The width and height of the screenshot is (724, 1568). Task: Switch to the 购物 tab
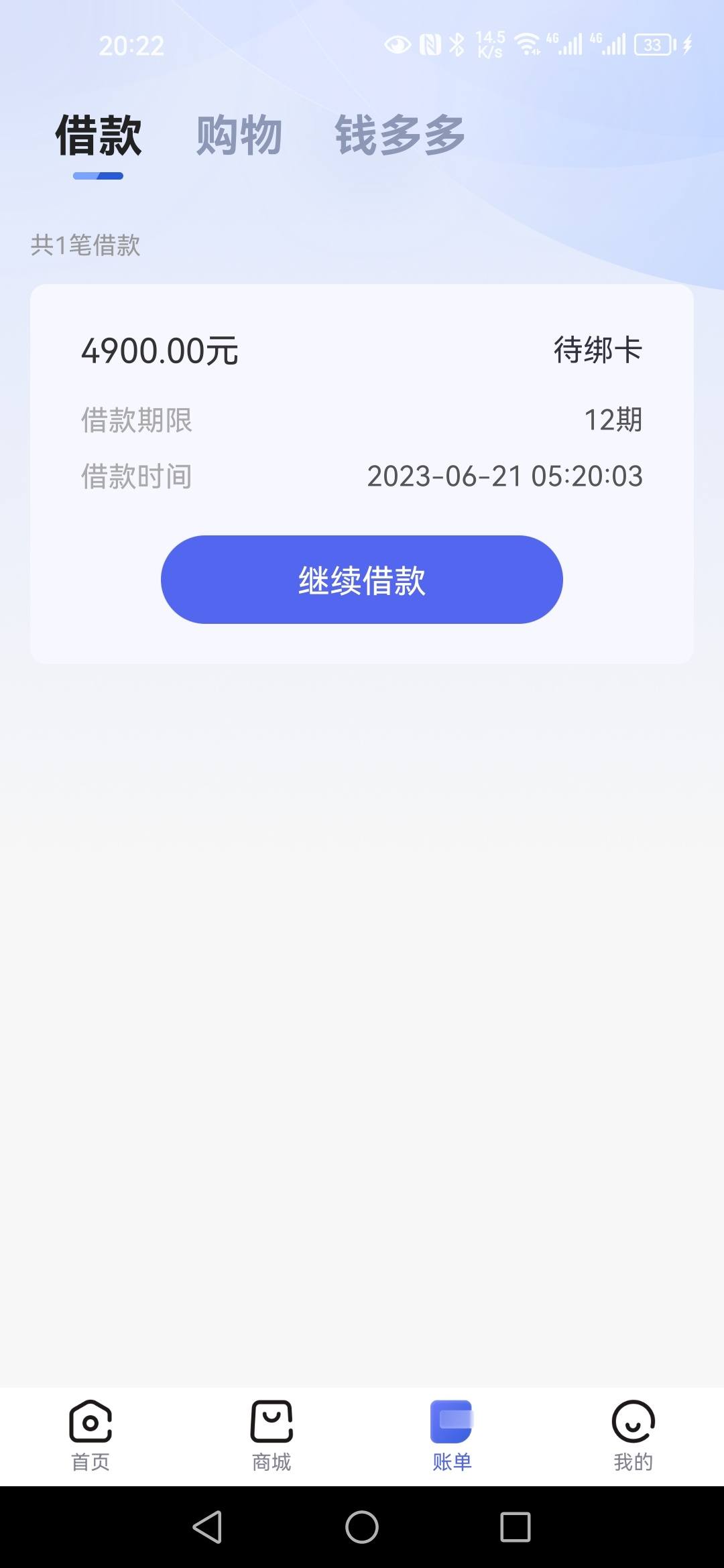pyautogui.click(x=239, y=135)
